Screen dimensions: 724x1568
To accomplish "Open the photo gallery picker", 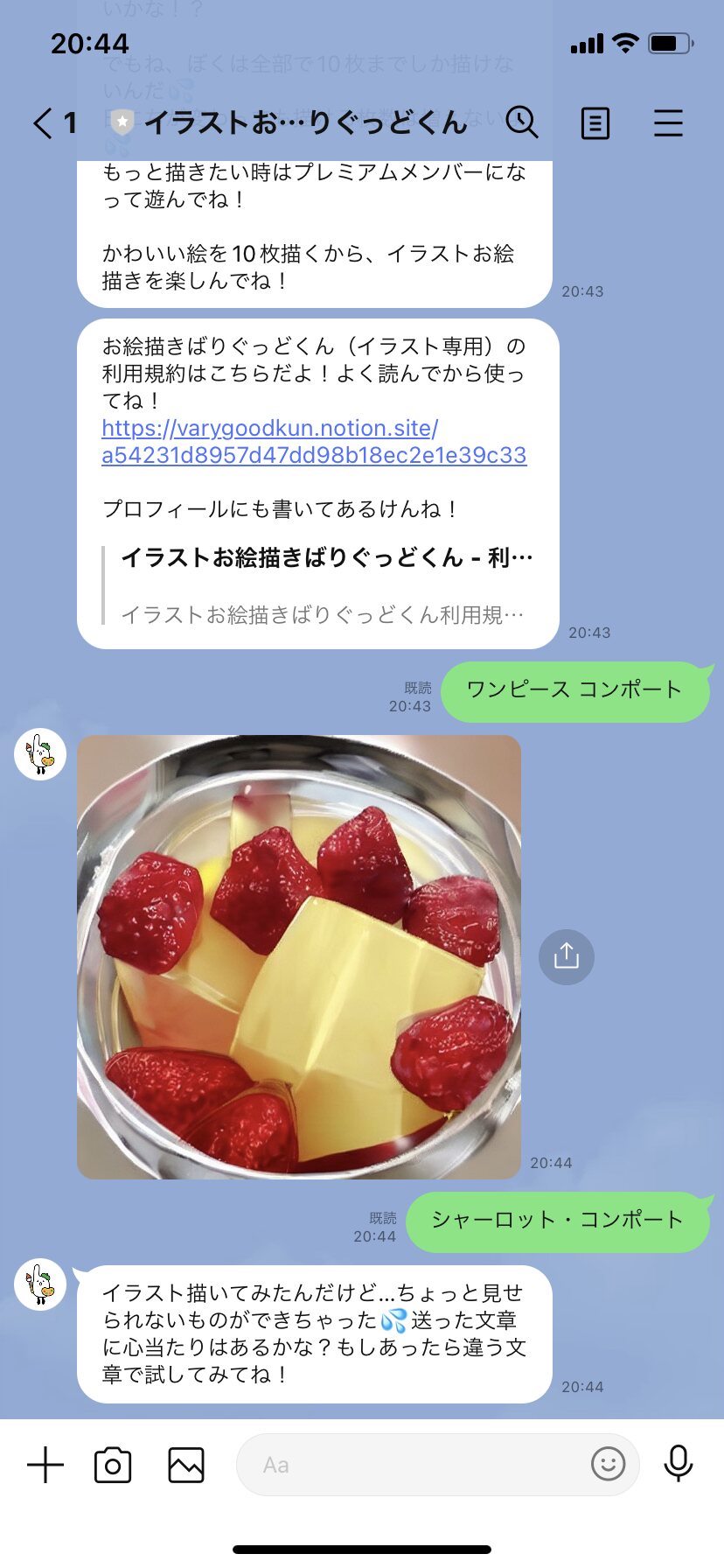I will pos(186,1464).
